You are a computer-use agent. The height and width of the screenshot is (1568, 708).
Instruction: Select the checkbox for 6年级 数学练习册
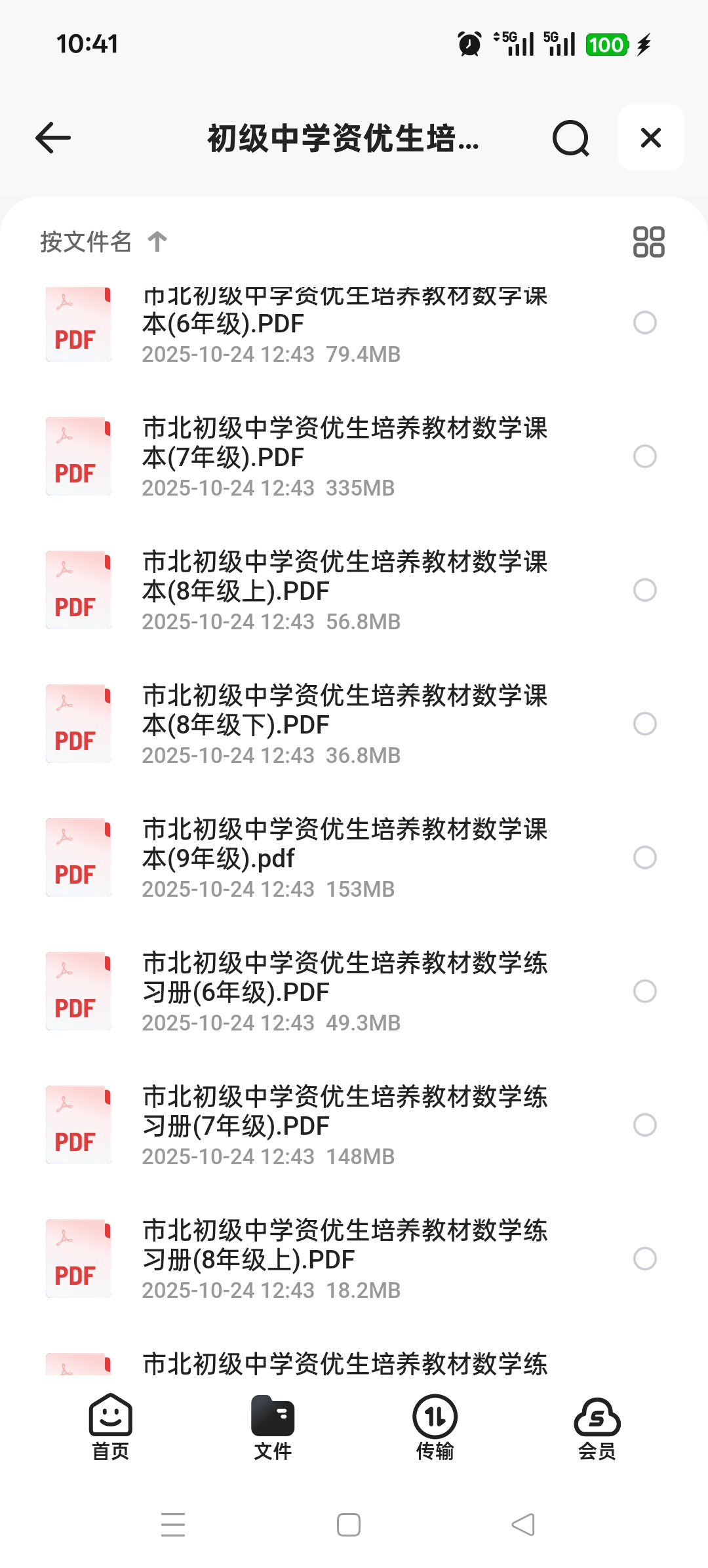click(646, 990)
